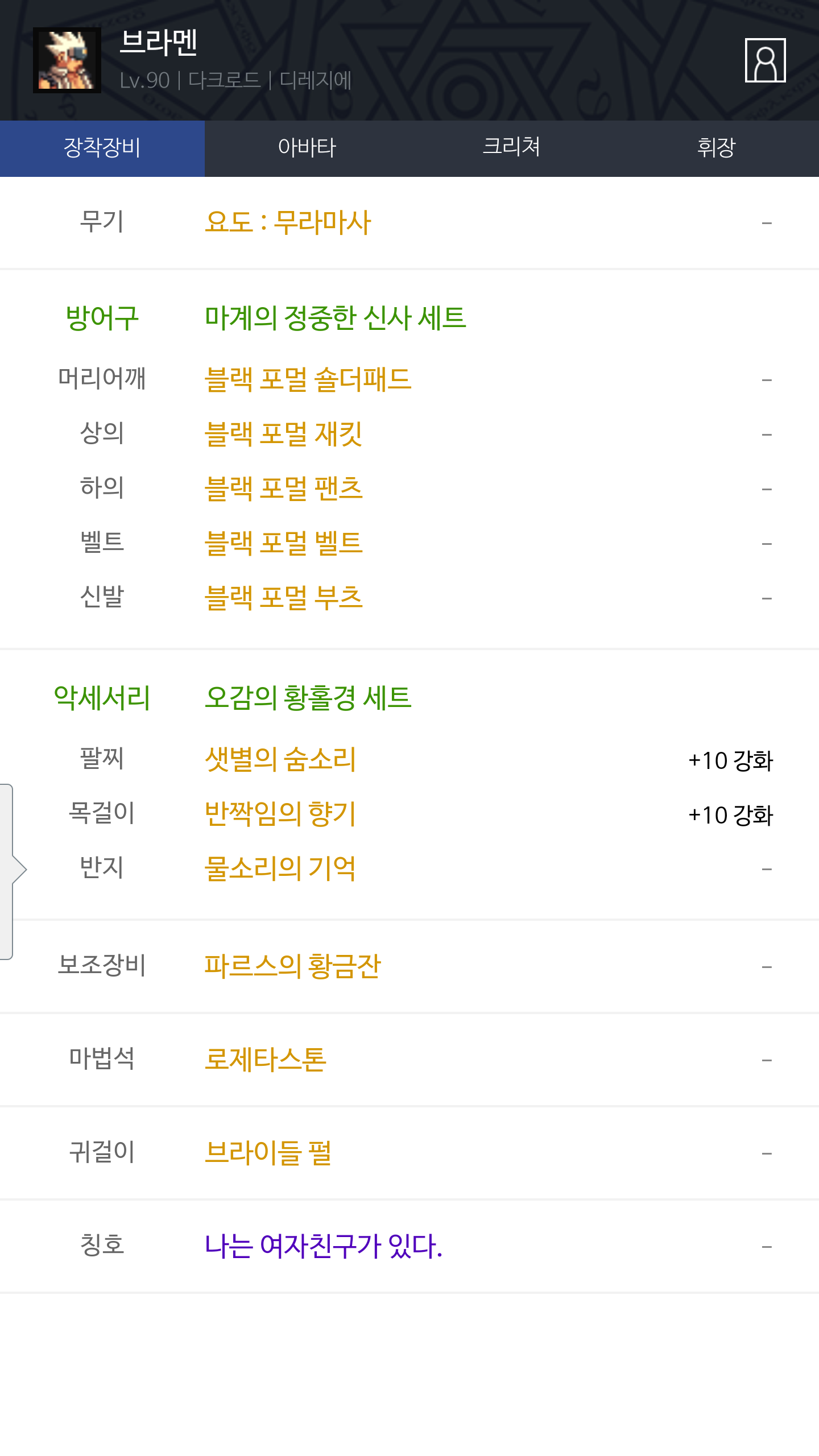Open bracelet 샛별의 숨소리
The height and width of the screenshot is (1456, 819).
[x=280, y=759]
